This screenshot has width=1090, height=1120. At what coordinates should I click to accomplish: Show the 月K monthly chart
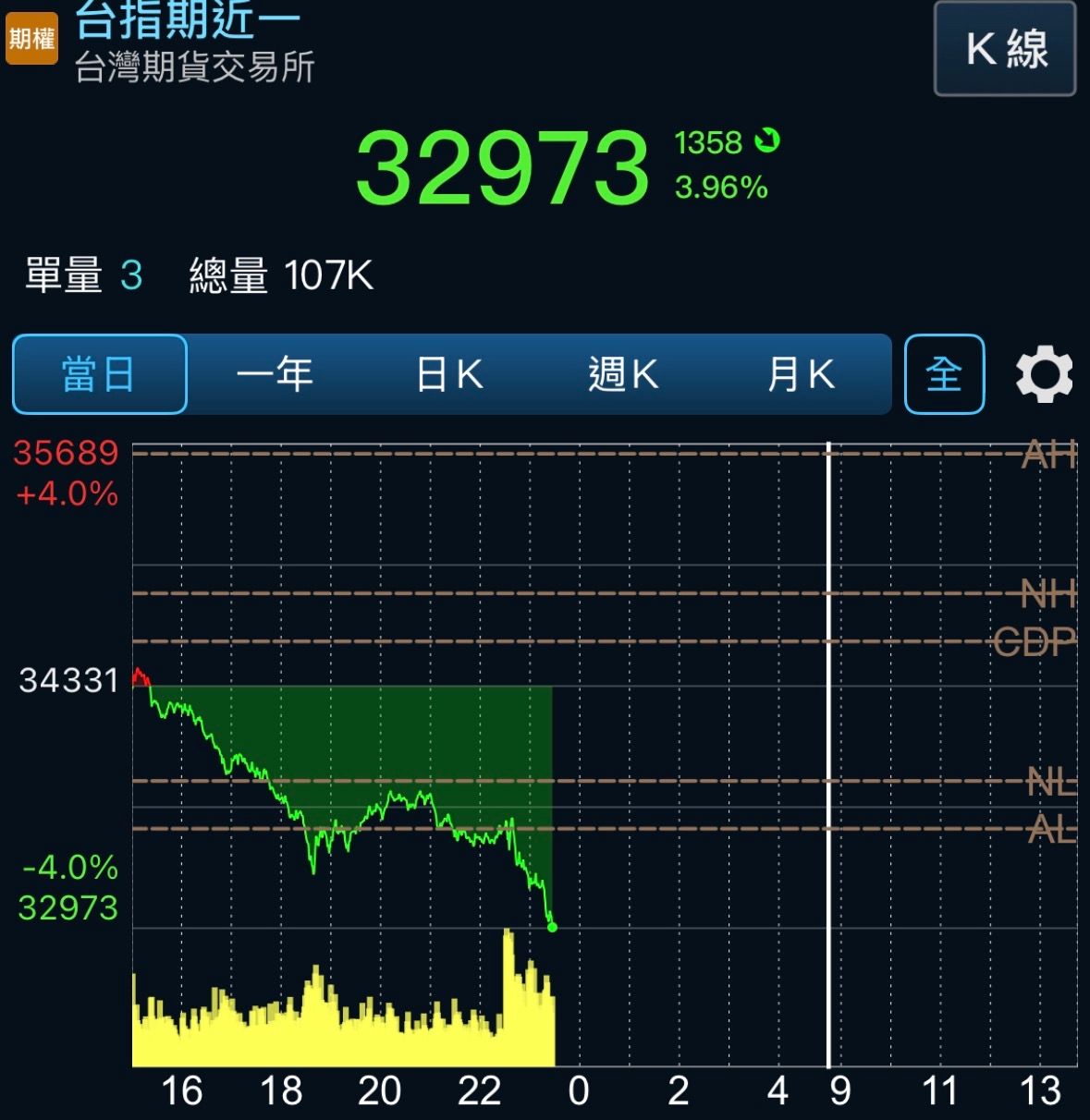pyautogui.click(x=800, y=374)
